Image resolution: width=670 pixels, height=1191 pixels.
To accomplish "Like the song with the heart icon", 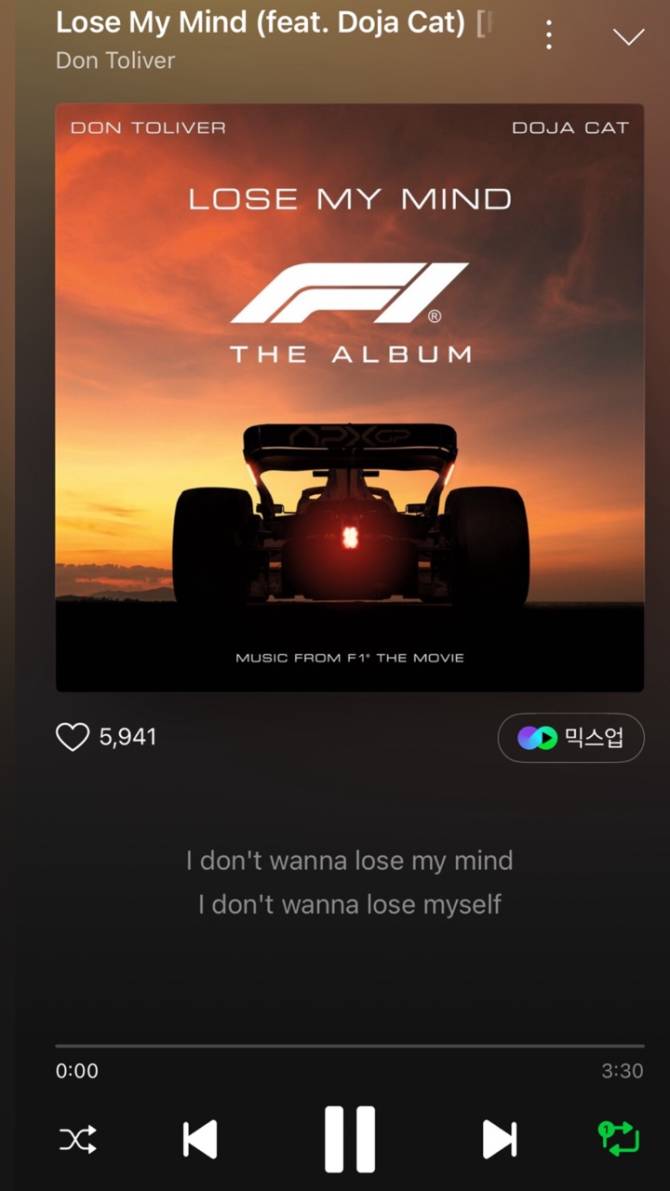I will click(72, 738).
